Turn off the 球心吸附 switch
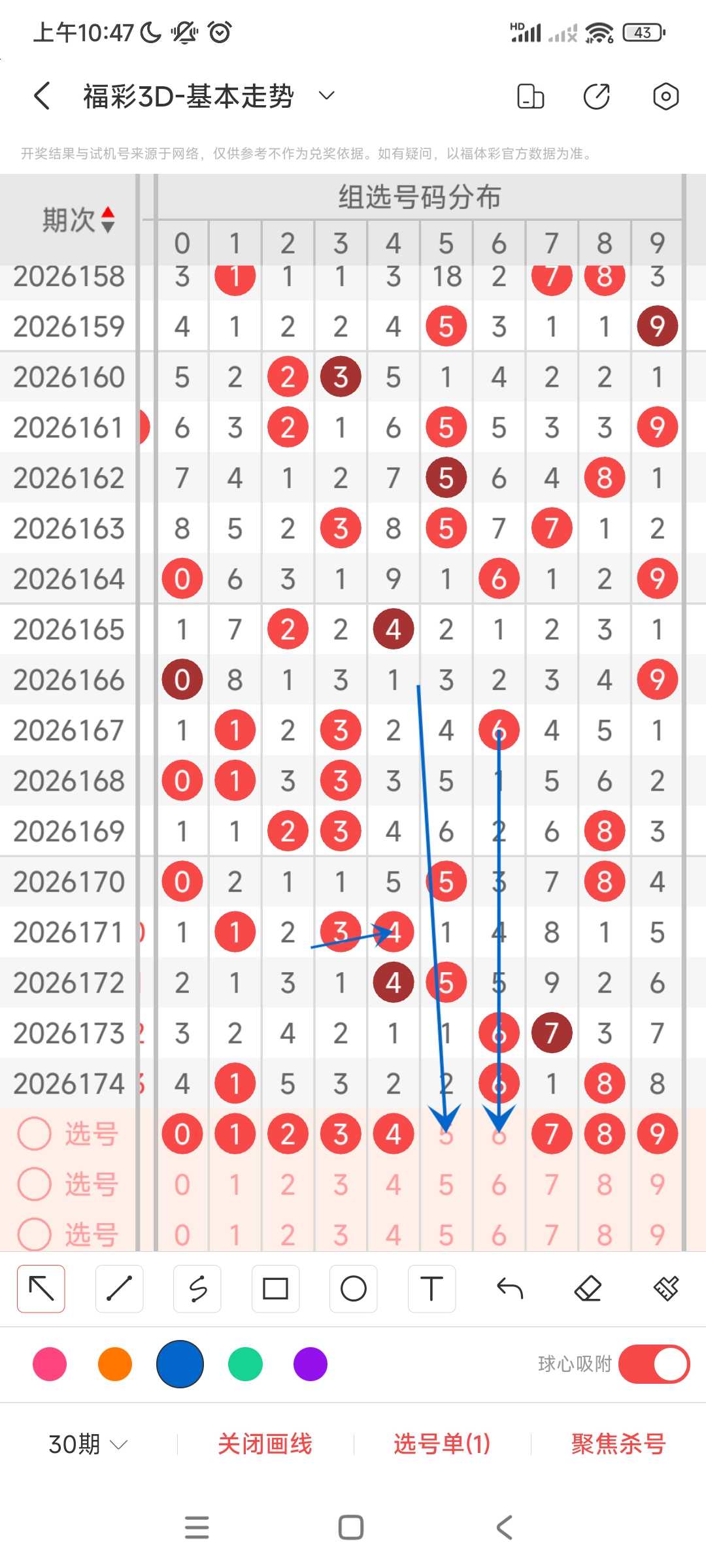This screenshot has width=706, height=1568. point(654,1364)
